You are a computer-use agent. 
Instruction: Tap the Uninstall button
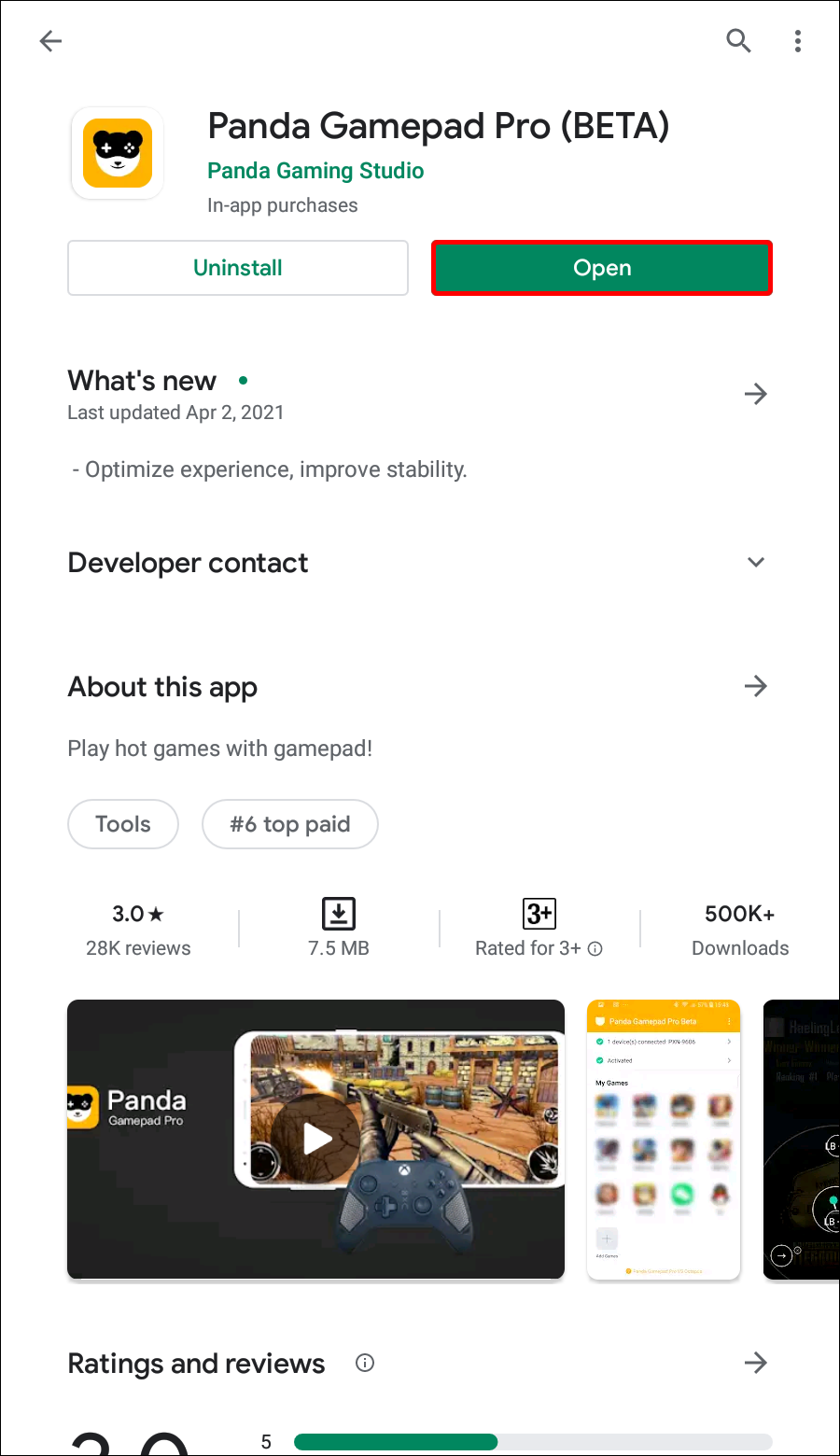[238, 268]
